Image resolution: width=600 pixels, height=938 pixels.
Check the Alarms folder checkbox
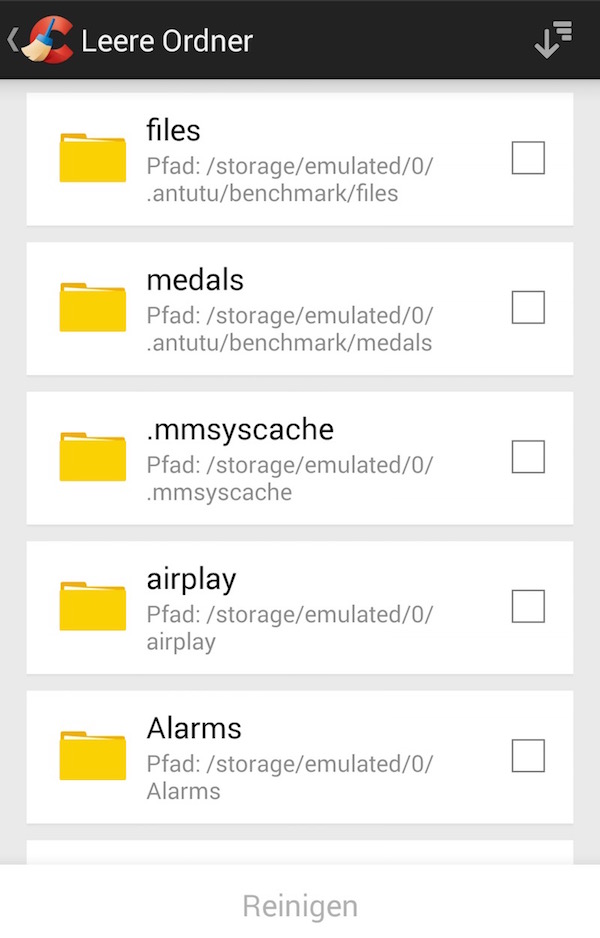(528, 756)
